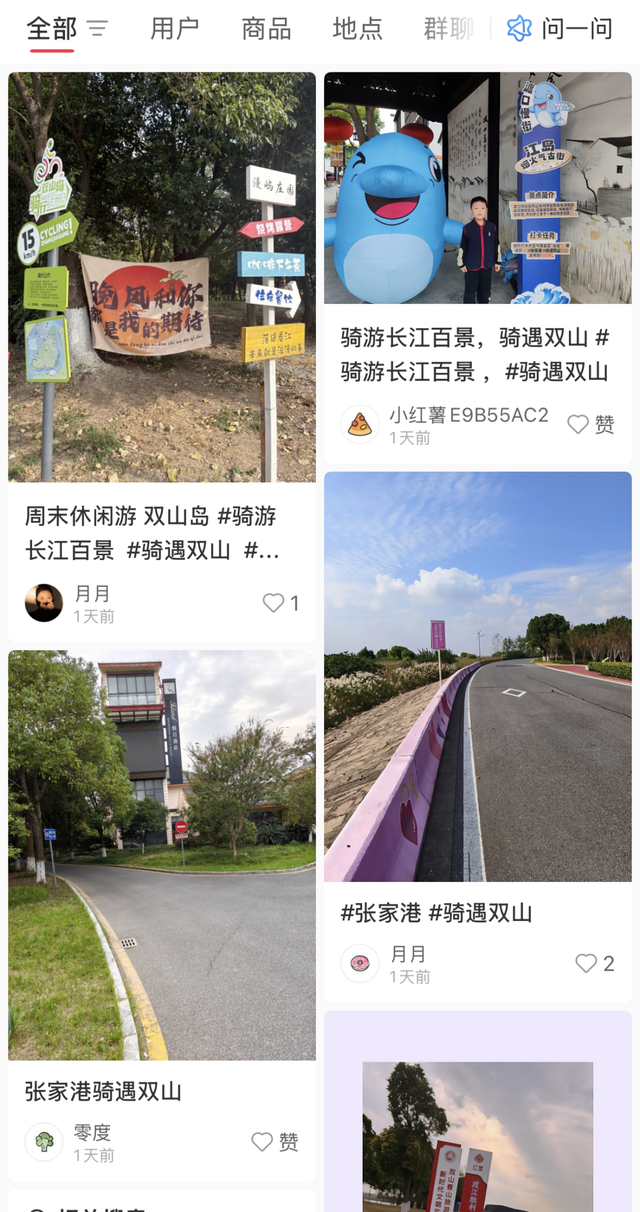
Task: Switch to the 用户 tab
Action: click(x=175, y=29)
